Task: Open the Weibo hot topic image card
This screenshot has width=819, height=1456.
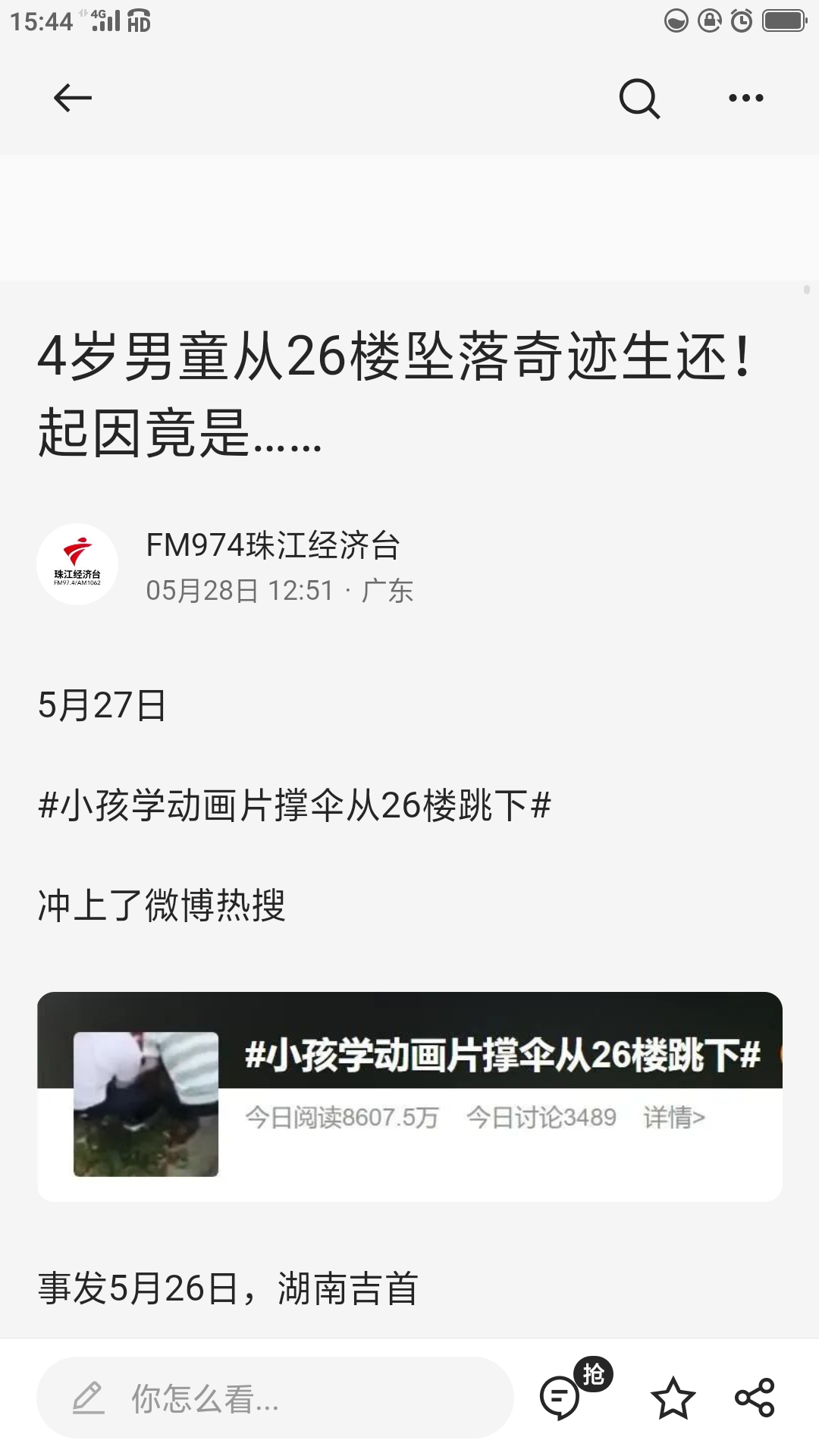Action: 409,1097
